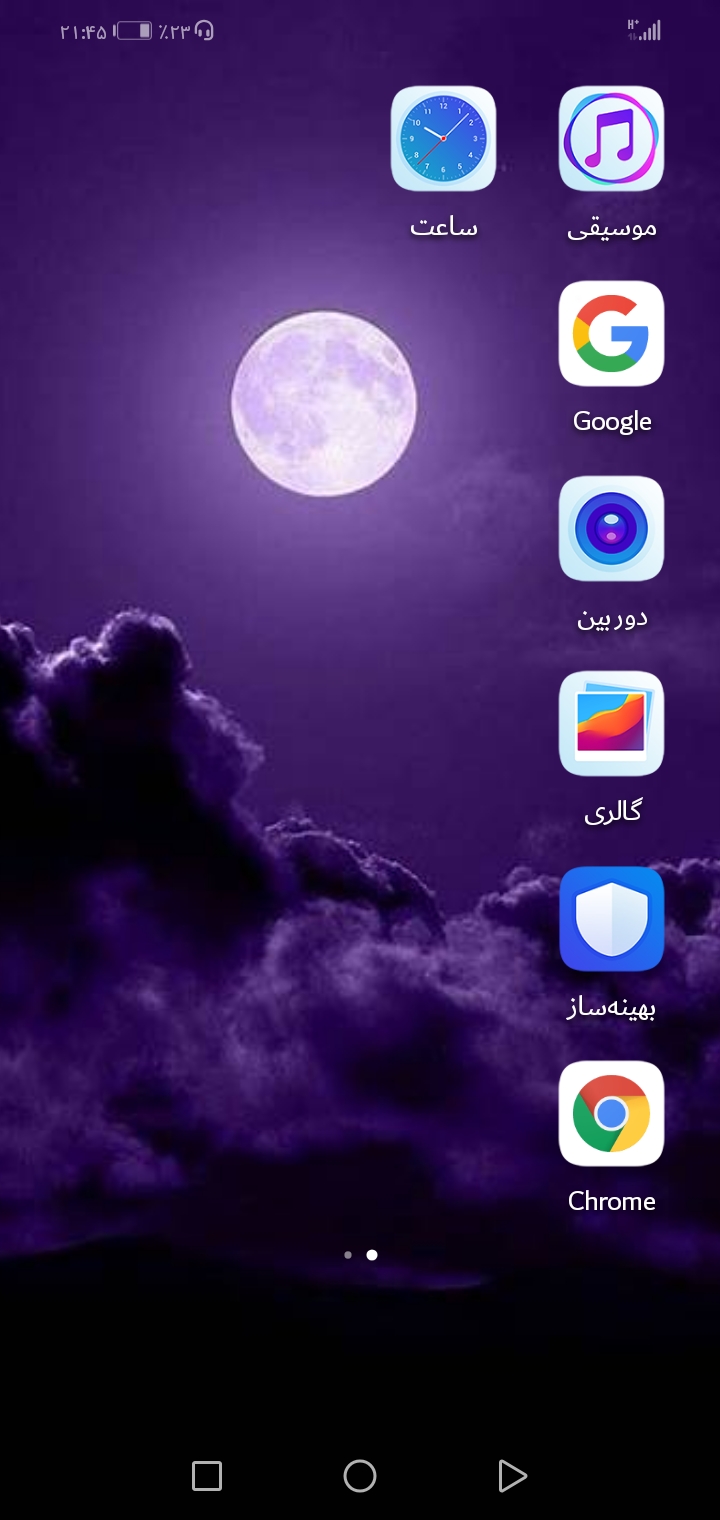Start the Camera (دوربین) app
The image size is (720, 1520).
[x=611, y=529]
